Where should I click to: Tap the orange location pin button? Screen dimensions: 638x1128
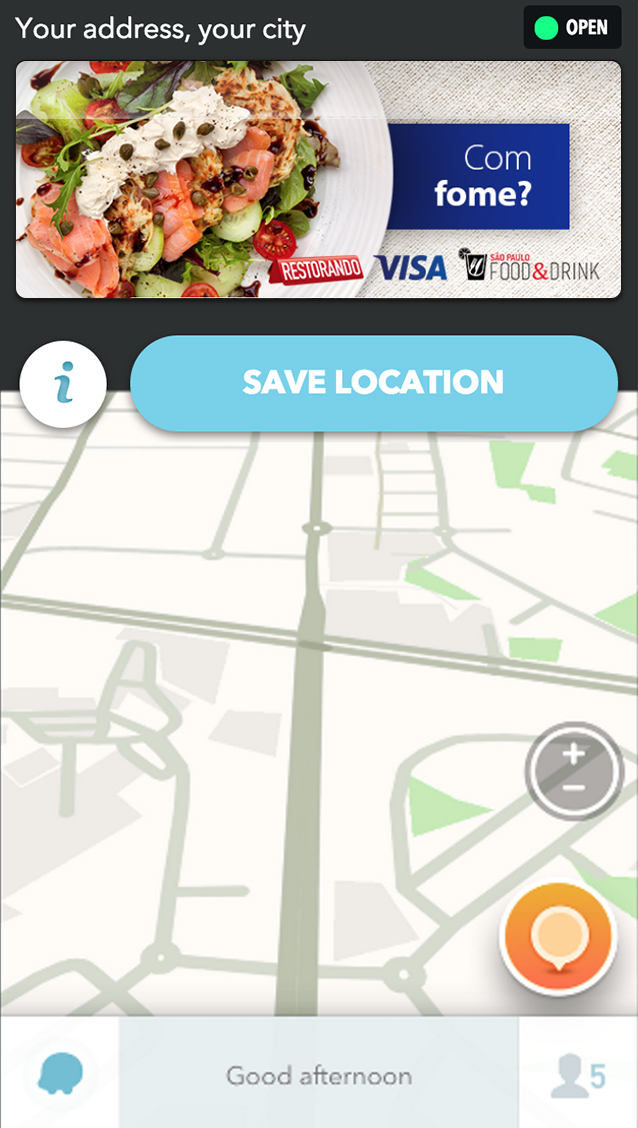(558, 937)
